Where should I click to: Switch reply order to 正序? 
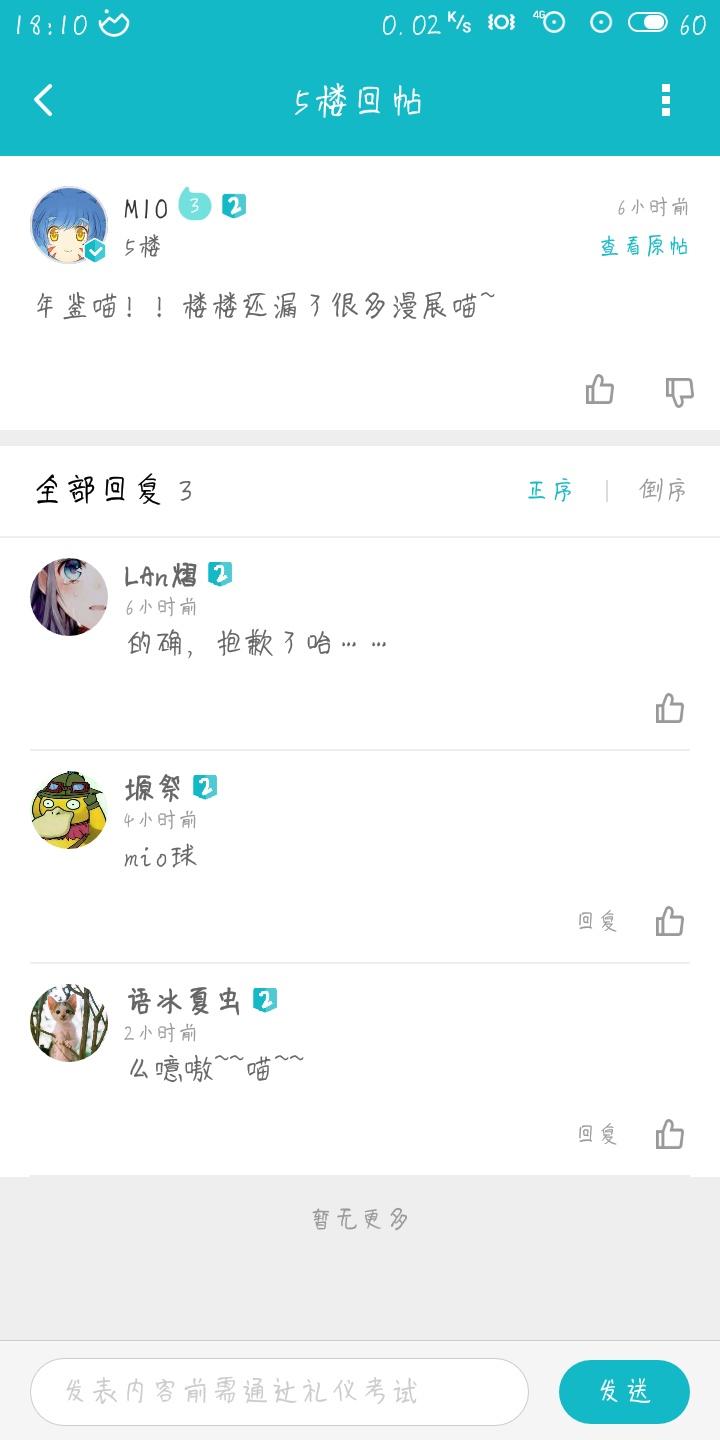point(550,490)
